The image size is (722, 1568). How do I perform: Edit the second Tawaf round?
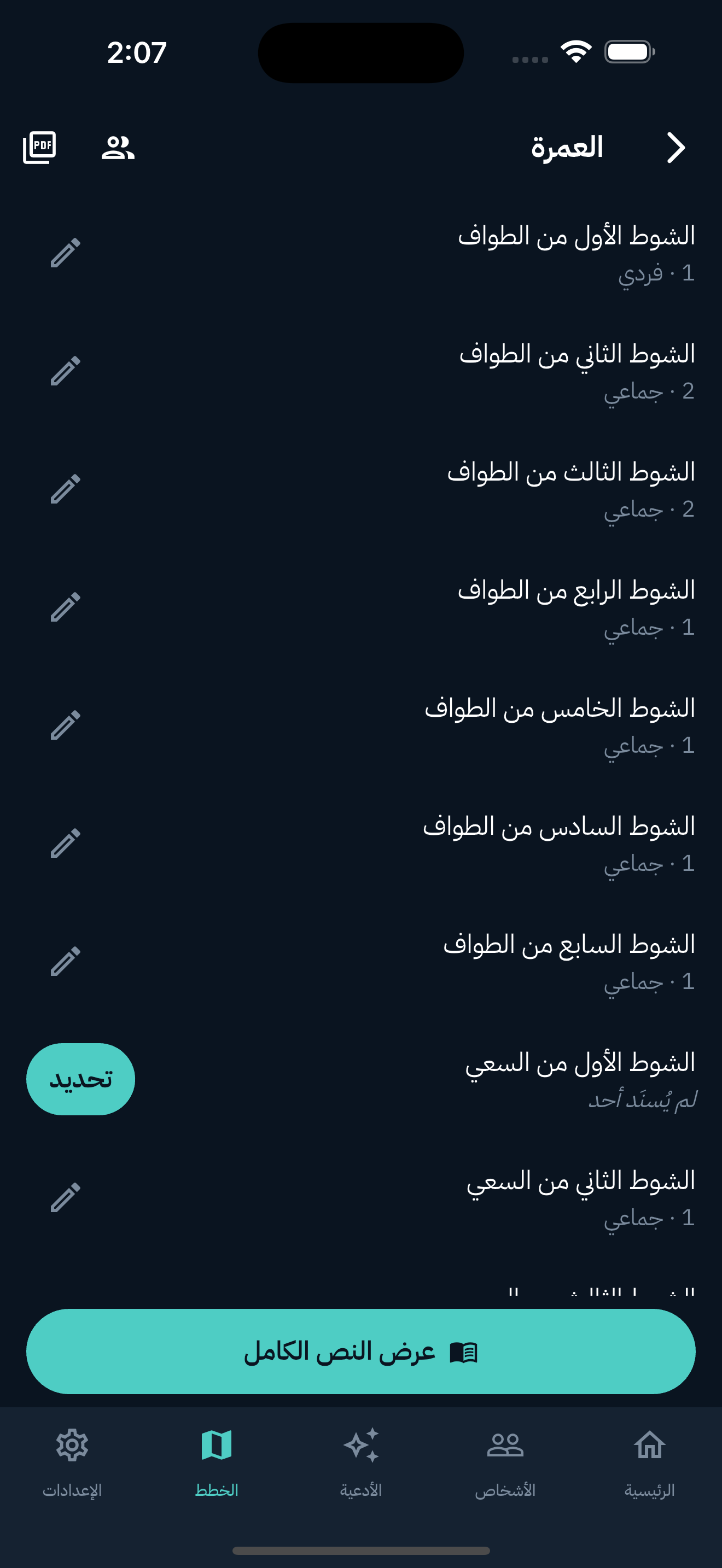[67, 371]
